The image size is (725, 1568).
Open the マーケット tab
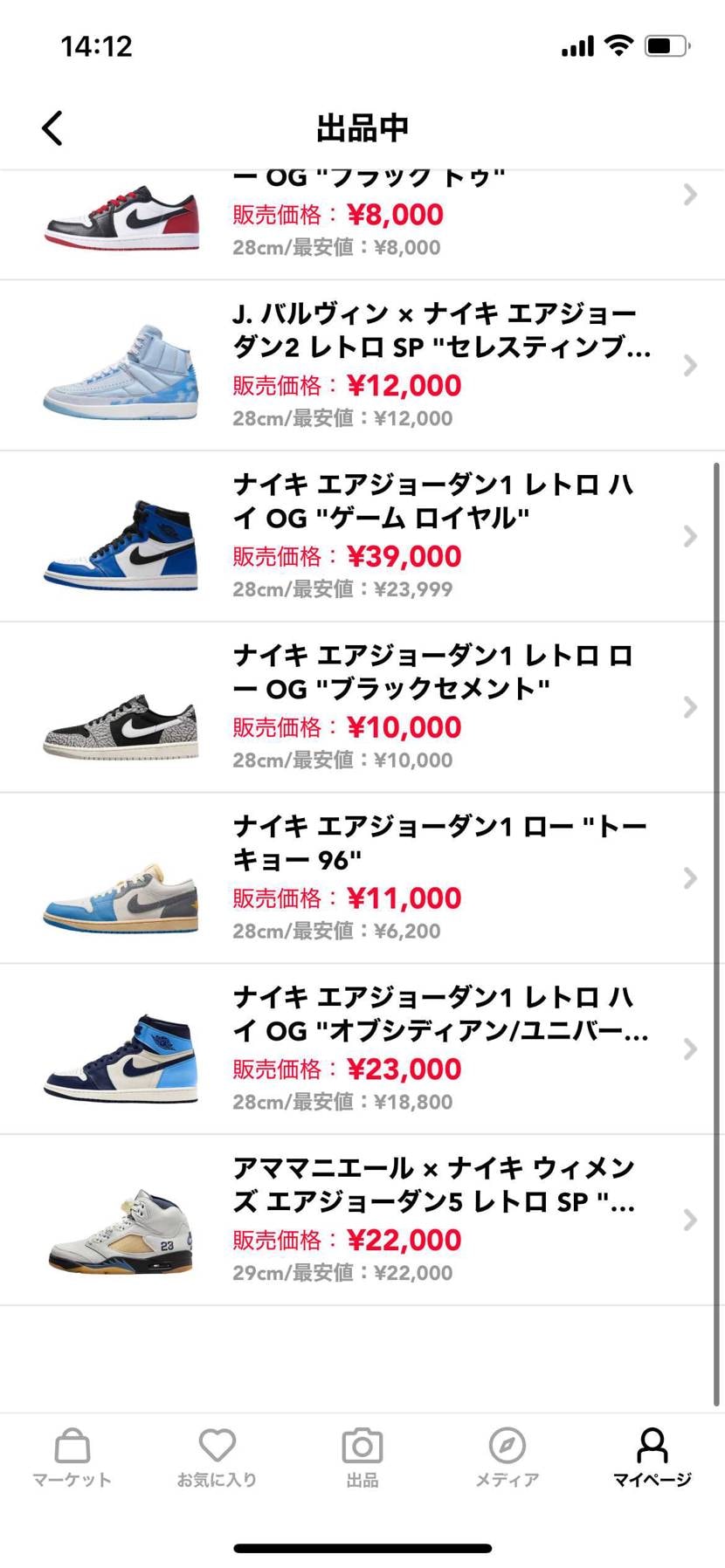click(72, 1457)
